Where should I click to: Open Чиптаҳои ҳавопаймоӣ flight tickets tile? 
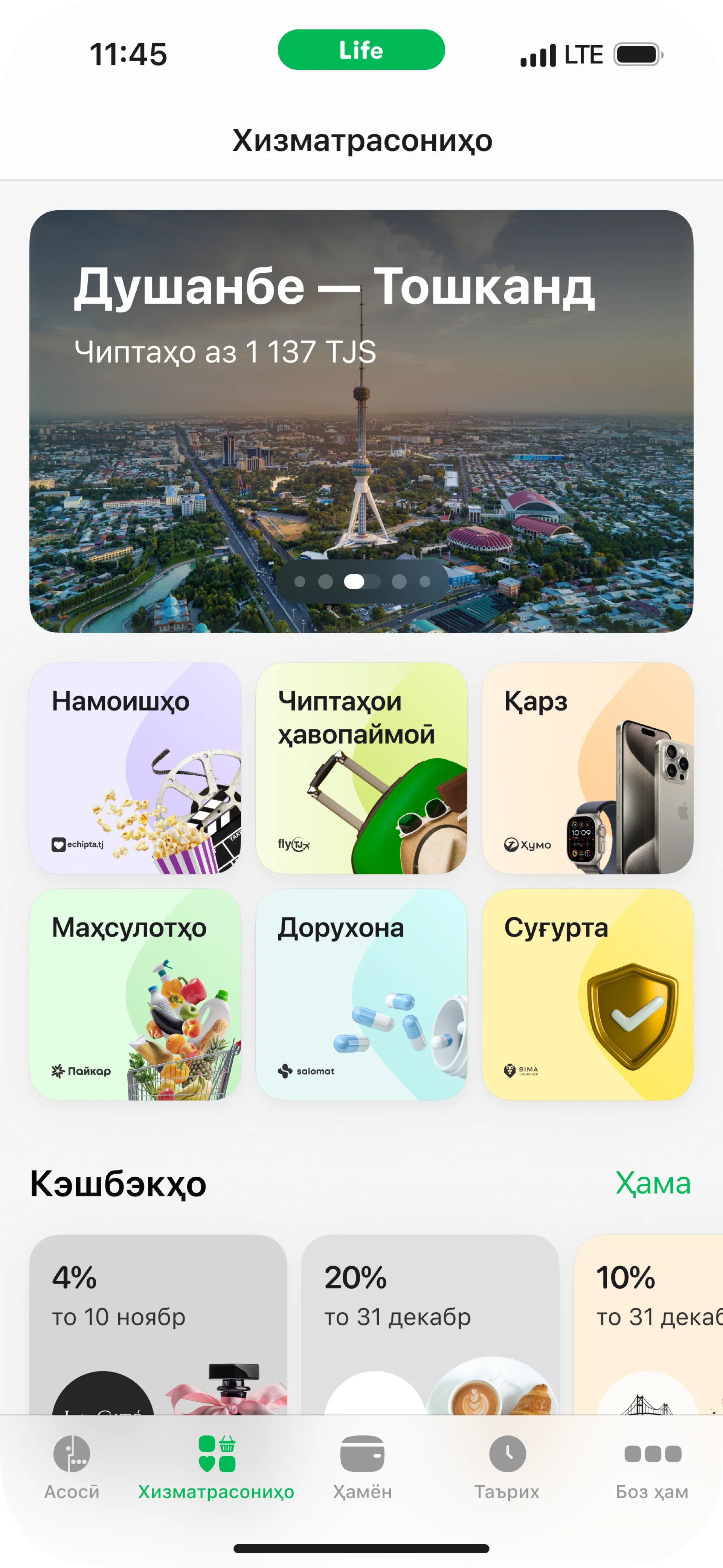pos(361,768)
